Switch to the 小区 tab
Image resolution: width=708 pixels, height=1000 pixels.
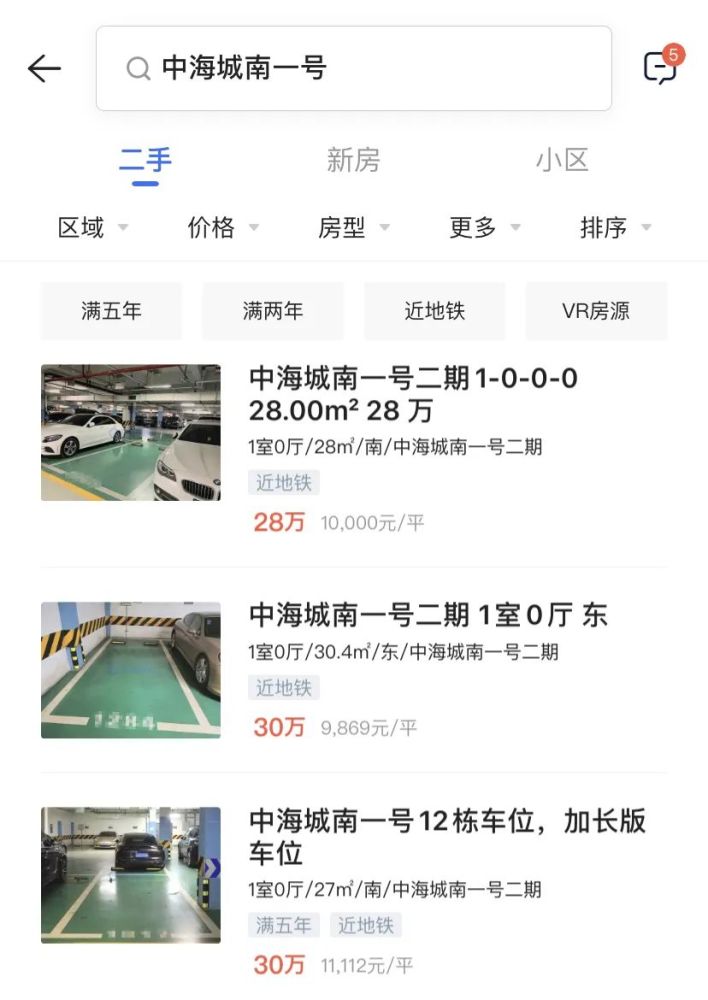click(562, 160)
